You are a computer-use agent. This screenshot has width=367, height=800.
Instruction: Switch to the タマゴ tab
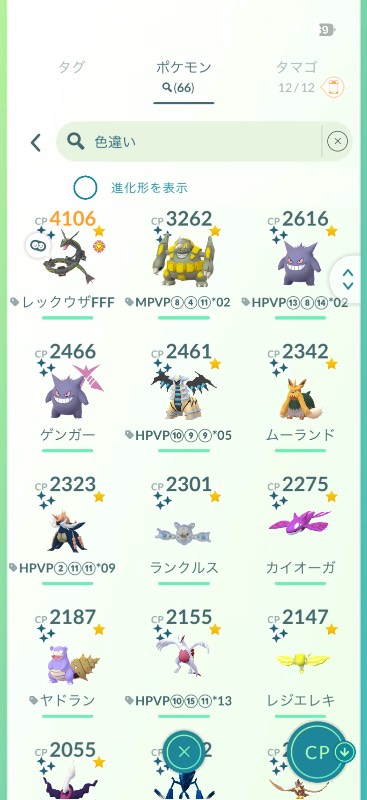pos(297,67)
